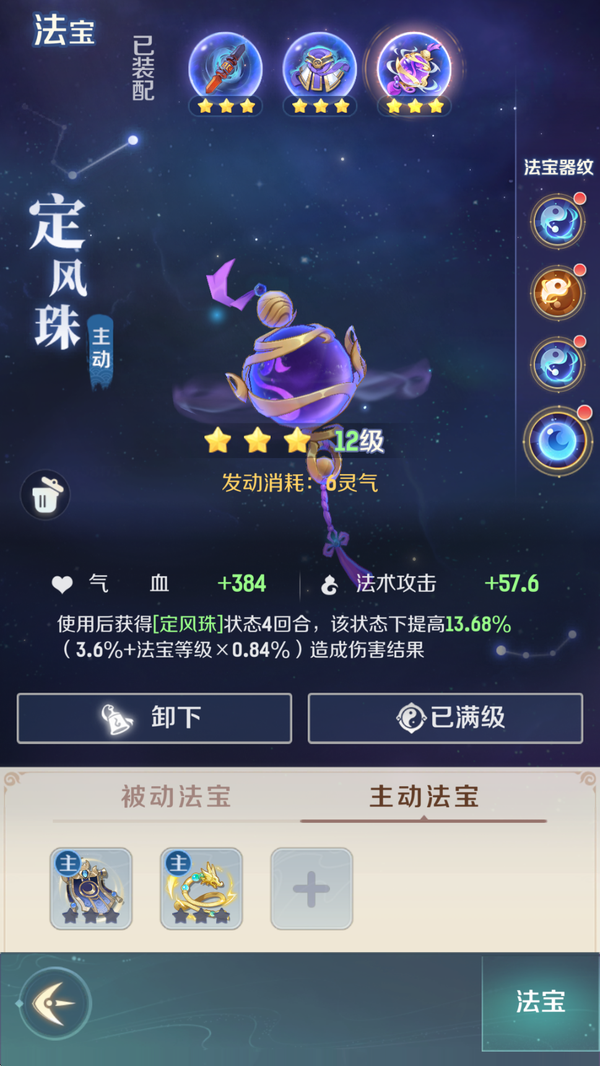Unequip the artifact with 卸下

point(154,717)
